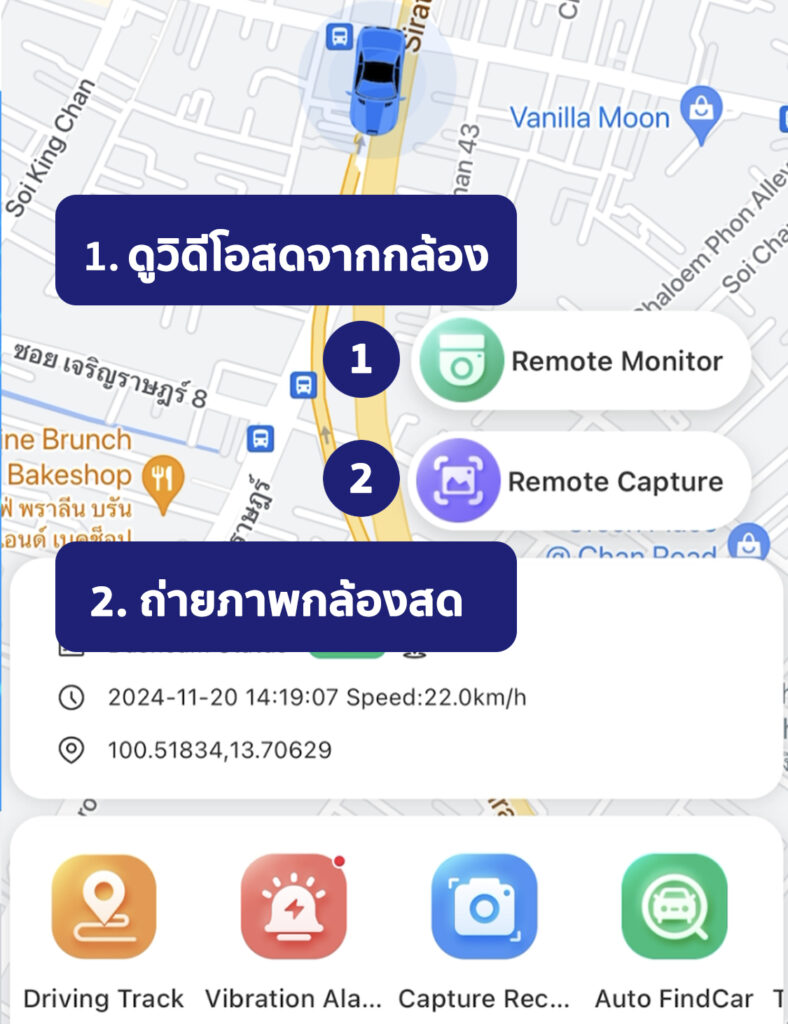Image resolution: width=788 pixels, height=1024 pixels.
Task: View Capture Records
Action: (x=484, y=907)
